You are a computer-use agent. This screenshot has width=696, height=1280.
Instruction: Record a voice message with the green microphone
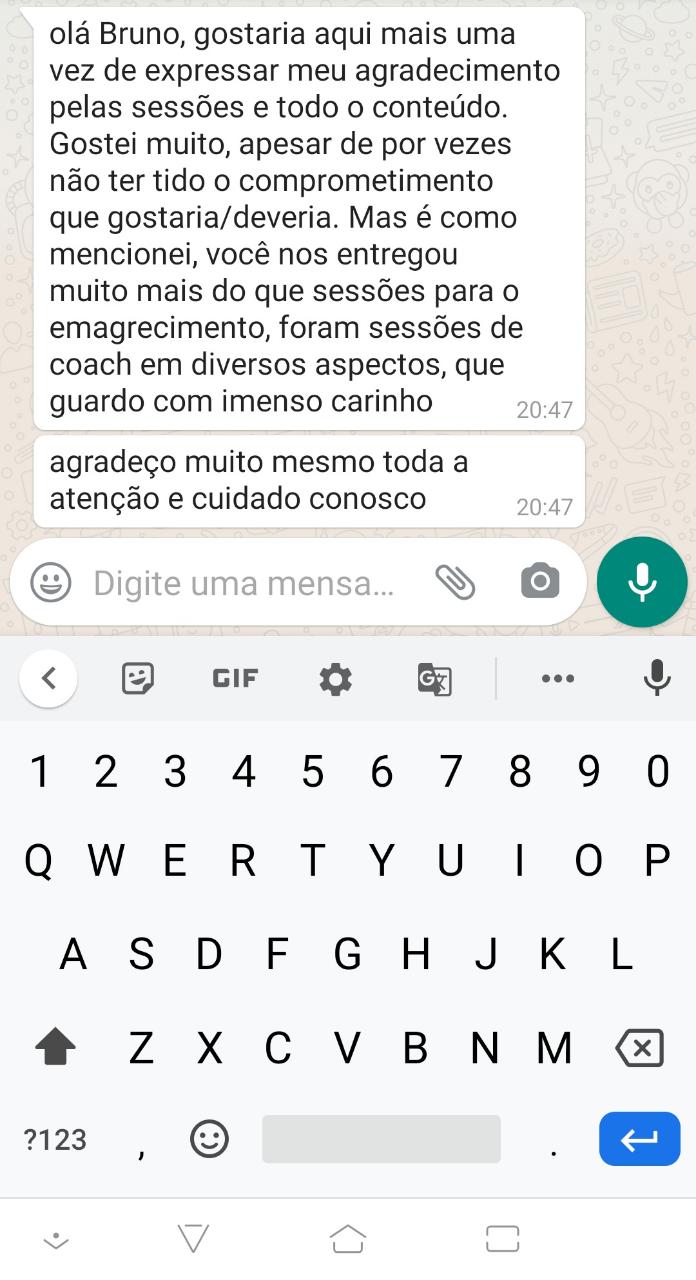click(x=641, y=582)
